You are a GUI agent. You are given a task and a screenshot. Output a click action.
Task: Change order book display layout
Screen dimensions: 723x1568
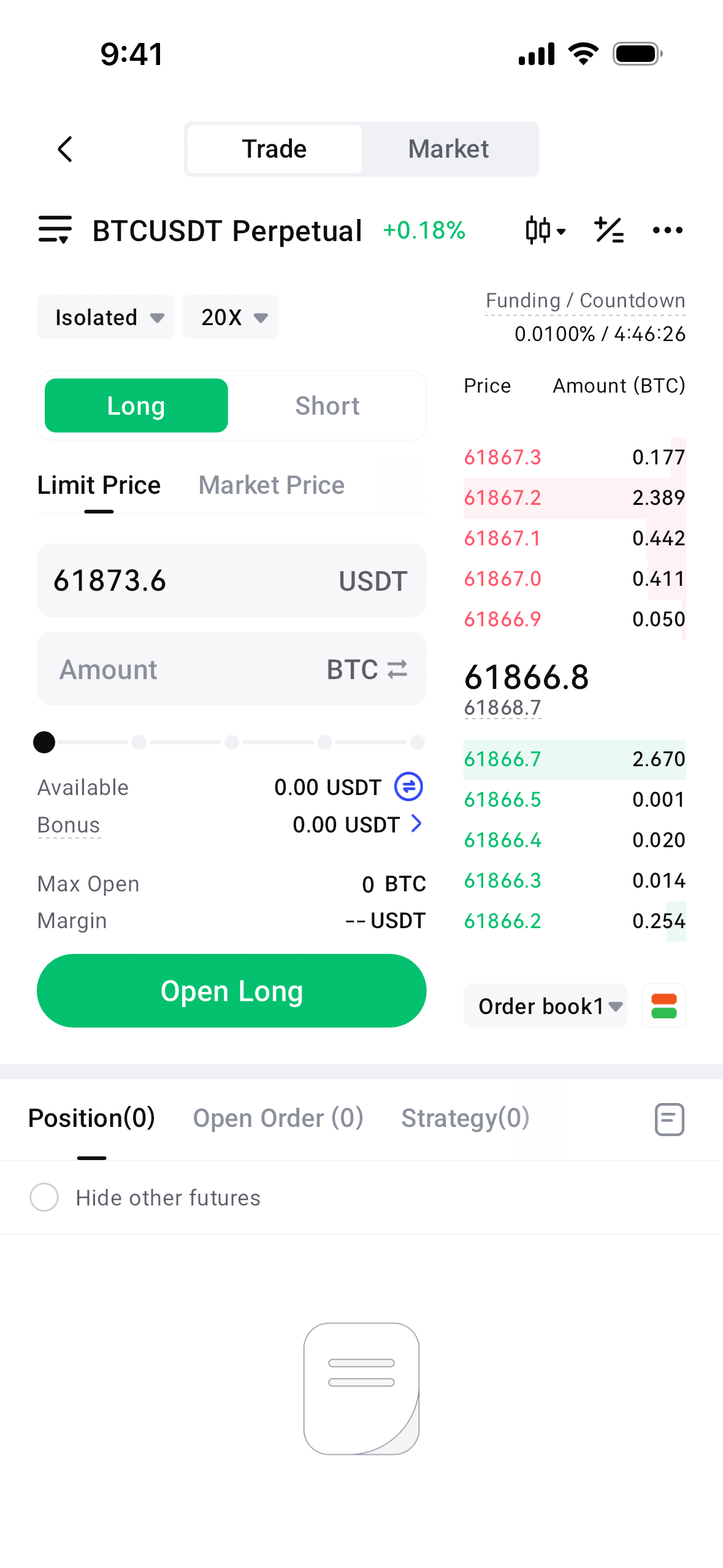pyautogui.click(x=664, y=1006)
